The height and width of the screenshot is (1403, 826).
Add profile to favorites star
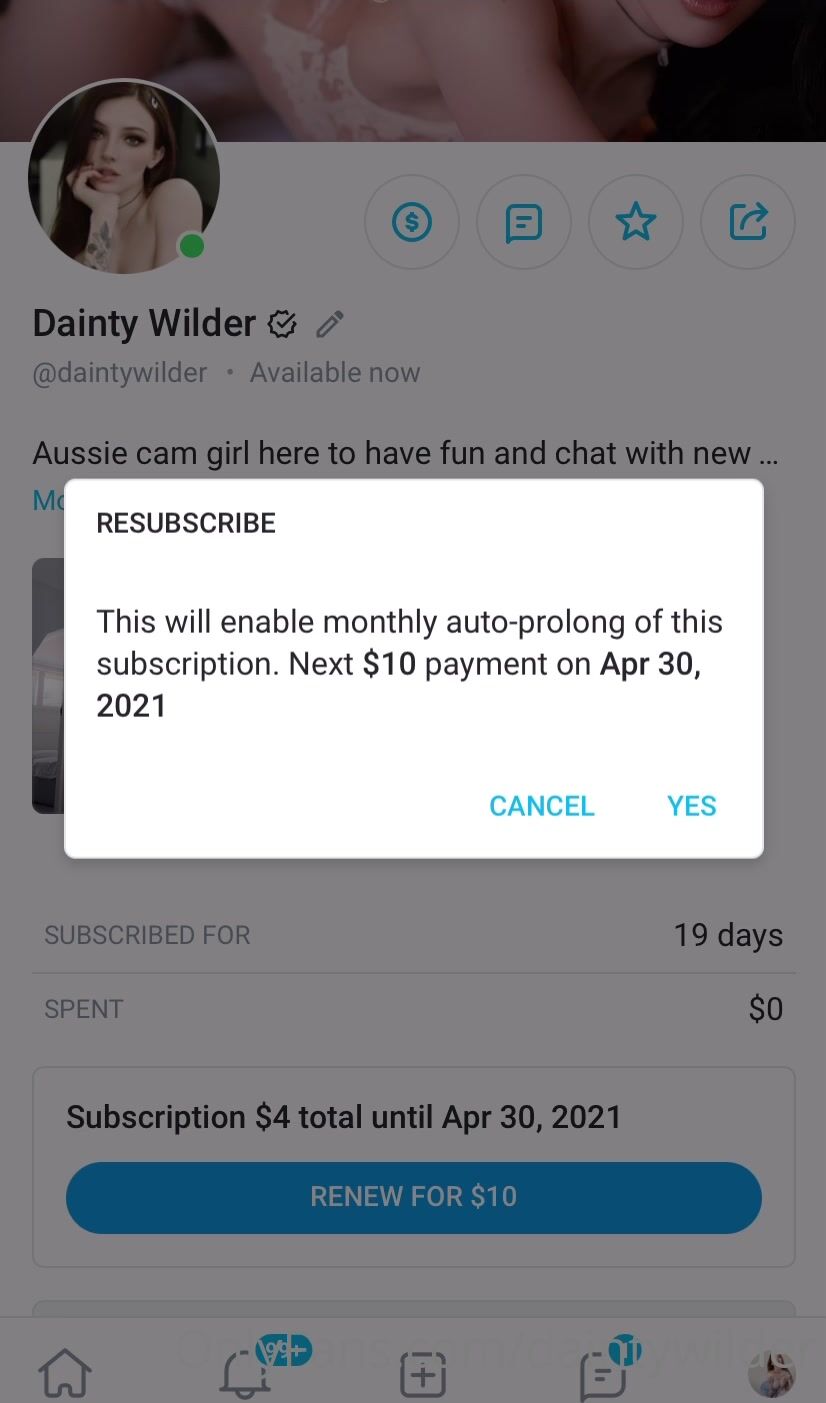[636, 222]
